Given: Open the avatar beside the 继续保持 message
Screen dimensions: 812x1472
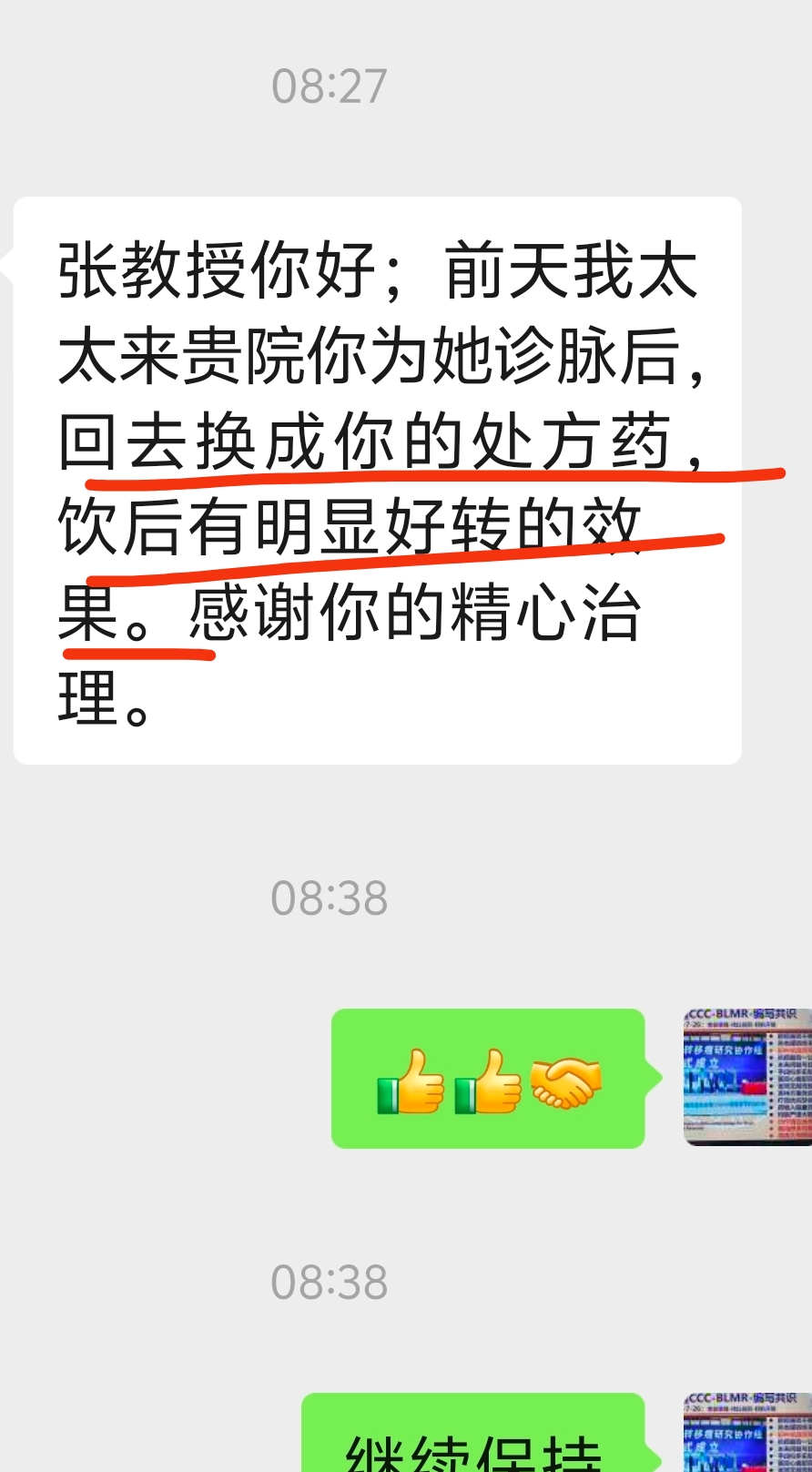Looking at the screenshot, I should 746,1433.
